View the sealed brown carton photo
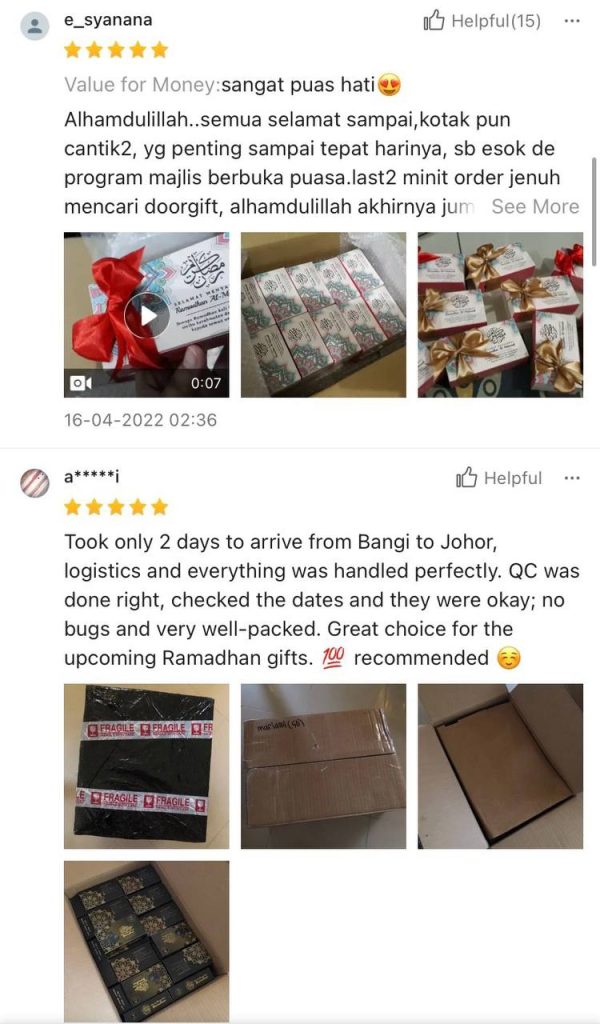Image resolution: width=600 pixels, height=1024 pixels. tap(323, 766)
